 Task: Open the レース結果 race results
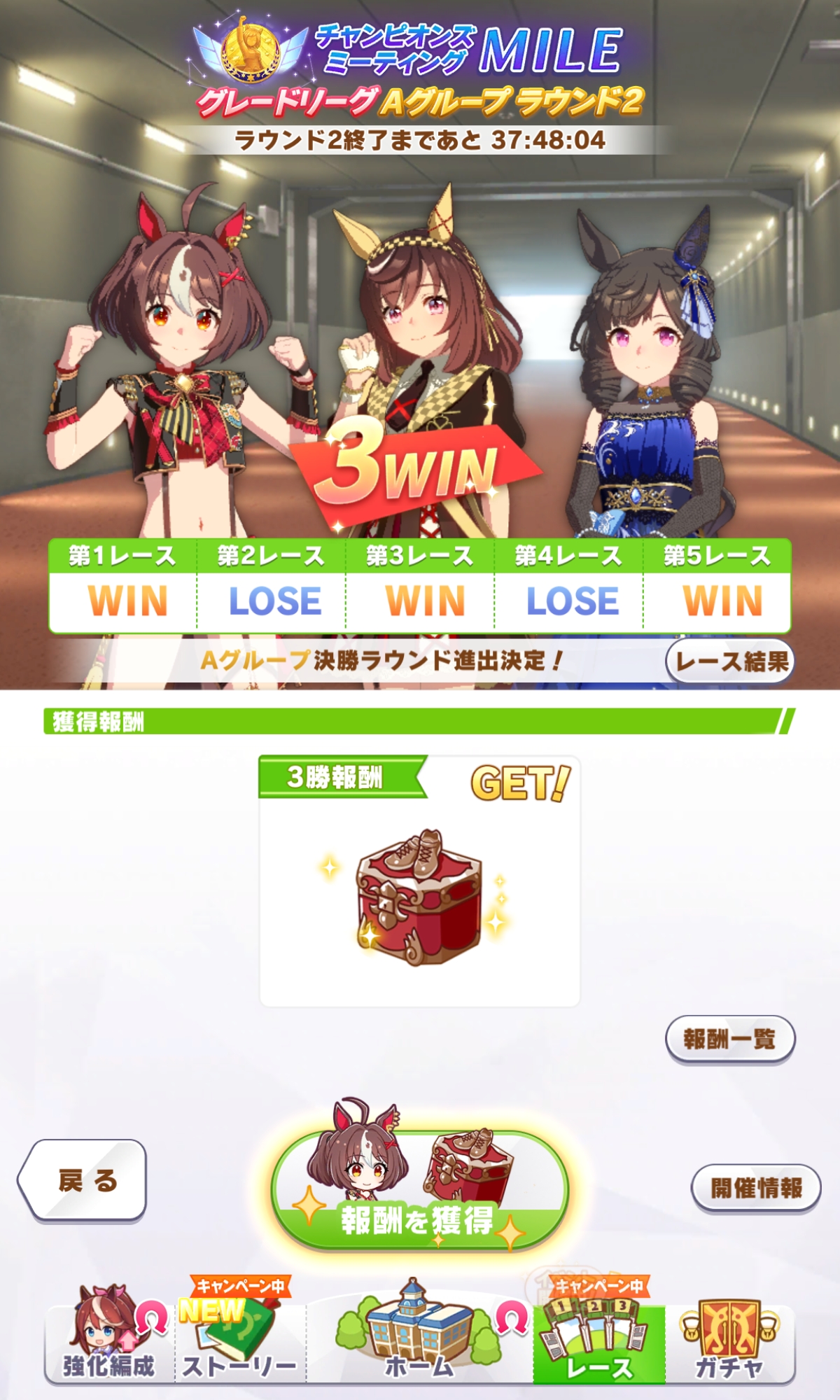pyautogui.click(x=730, y=661)
